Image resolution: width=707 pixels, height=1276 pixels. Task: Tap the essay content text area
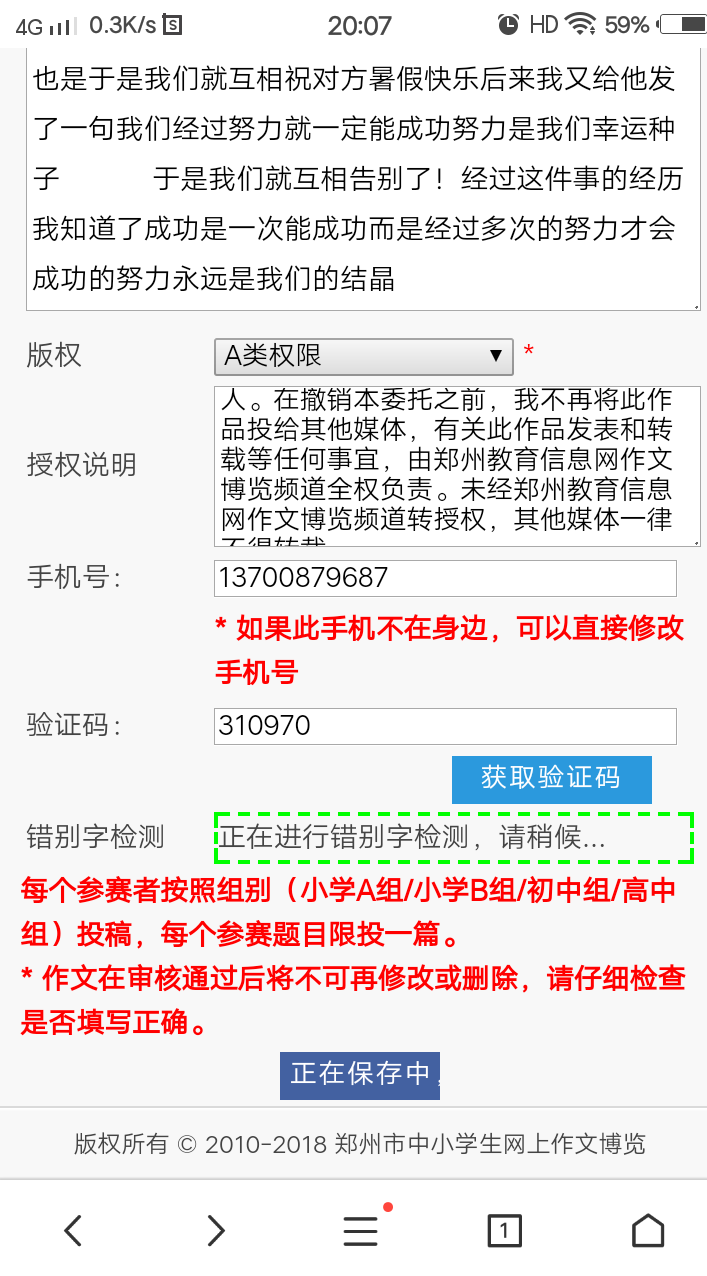[x=362, y=180]
